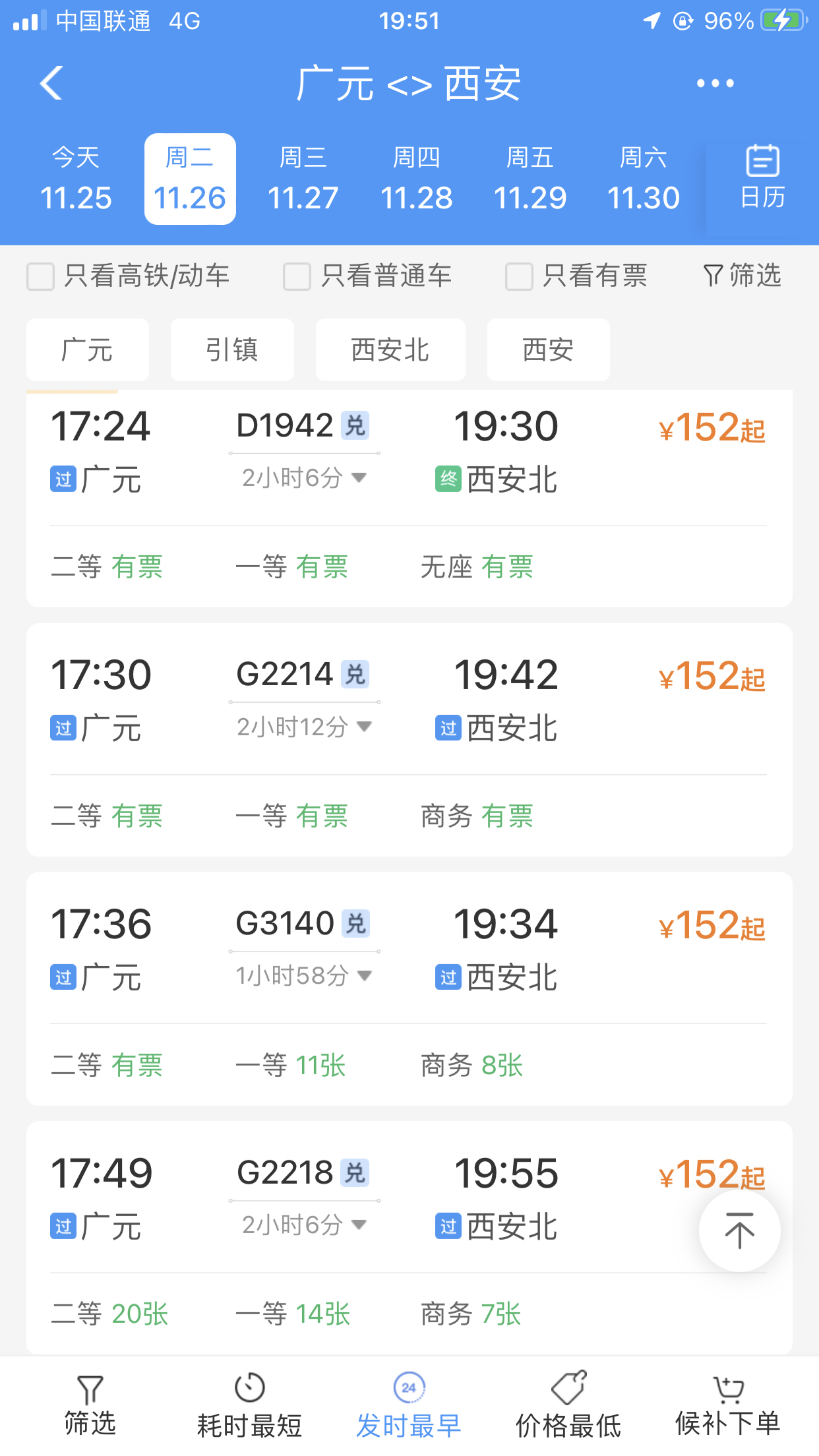Tap the back arrow to return
Viewport: 819px width, 1456px height.
click(x=51, y=83)
